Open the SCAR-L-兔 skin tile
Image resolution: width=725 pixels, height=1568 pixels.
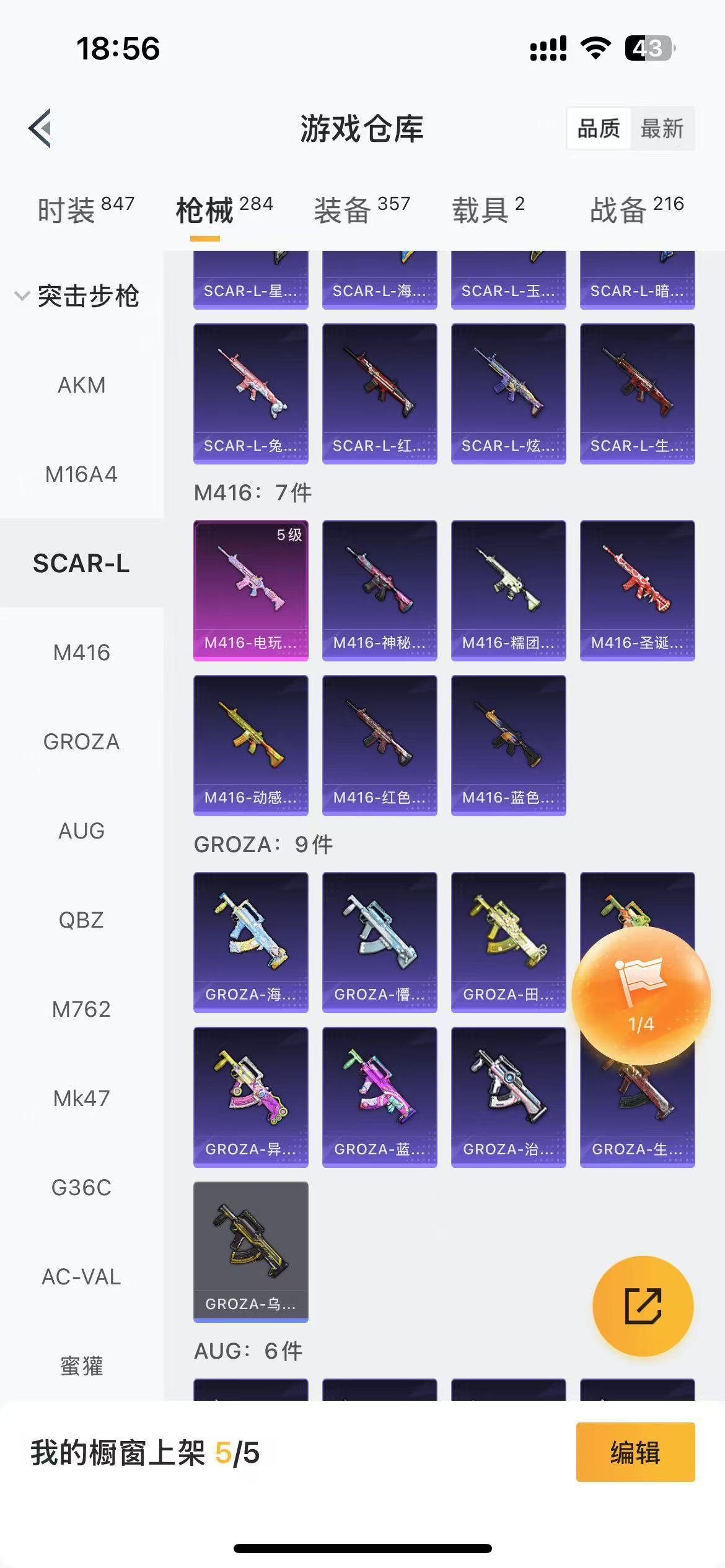251,393
